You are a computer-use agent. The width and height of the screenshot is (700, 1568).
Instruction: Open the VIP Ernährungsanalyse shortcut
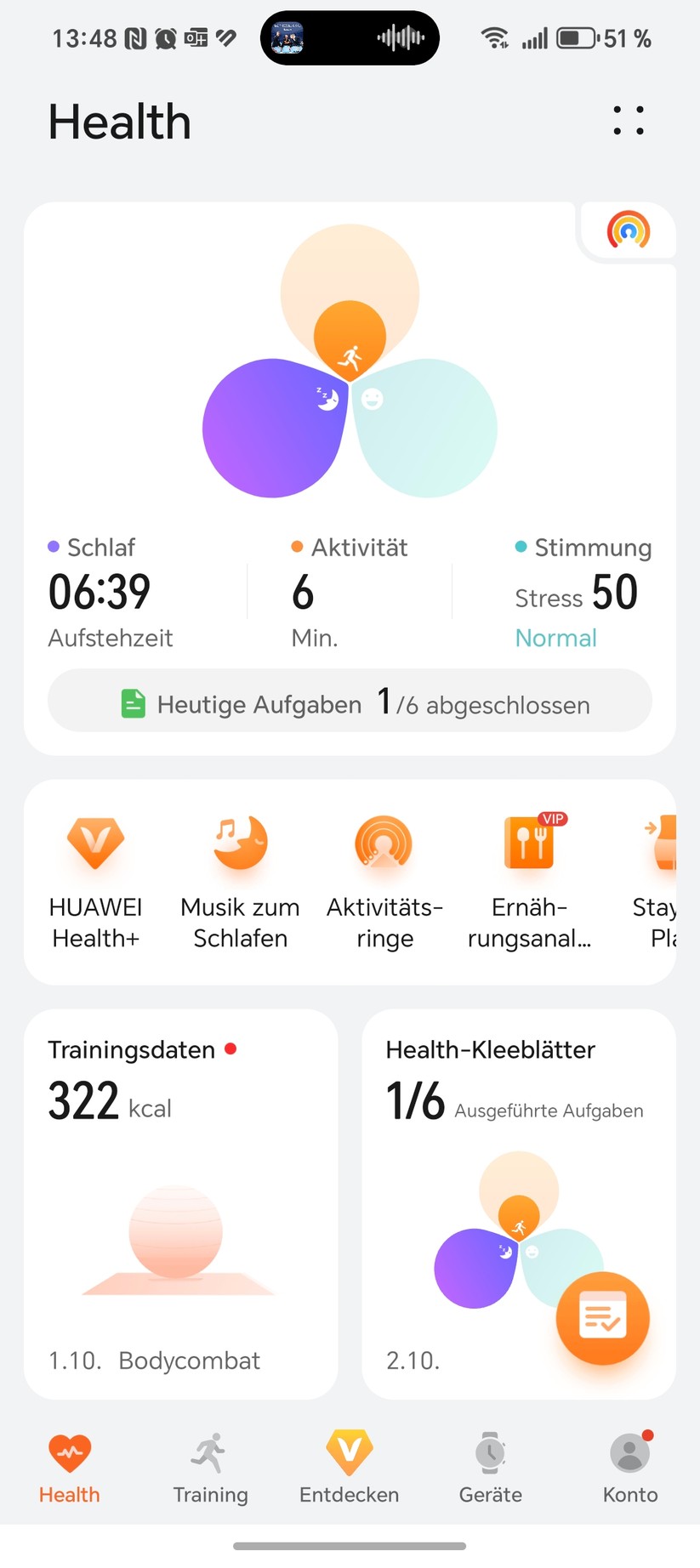coord(529,882)
